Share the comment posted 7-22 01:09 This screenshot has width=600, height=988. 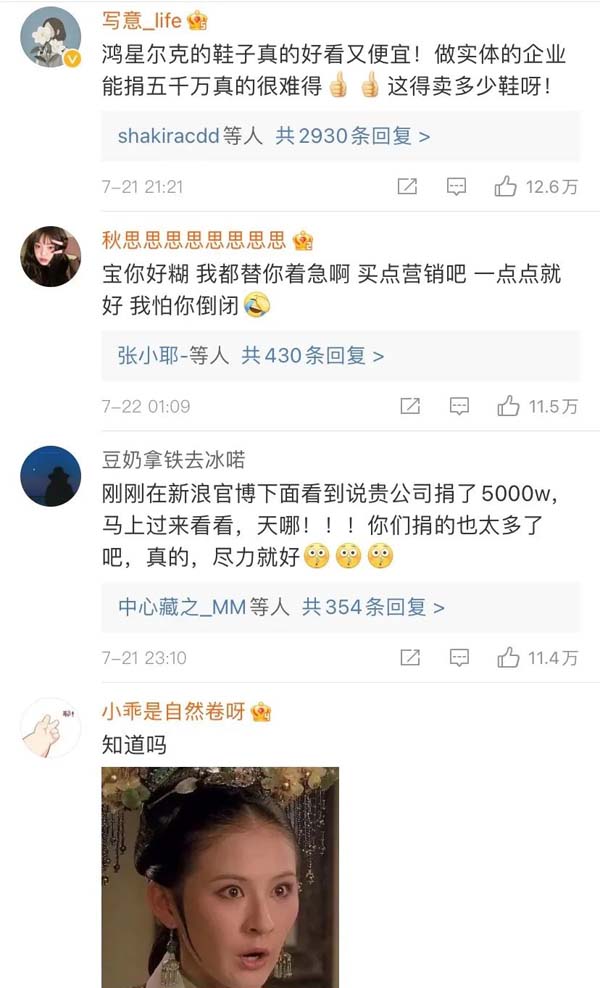(410, 406)
